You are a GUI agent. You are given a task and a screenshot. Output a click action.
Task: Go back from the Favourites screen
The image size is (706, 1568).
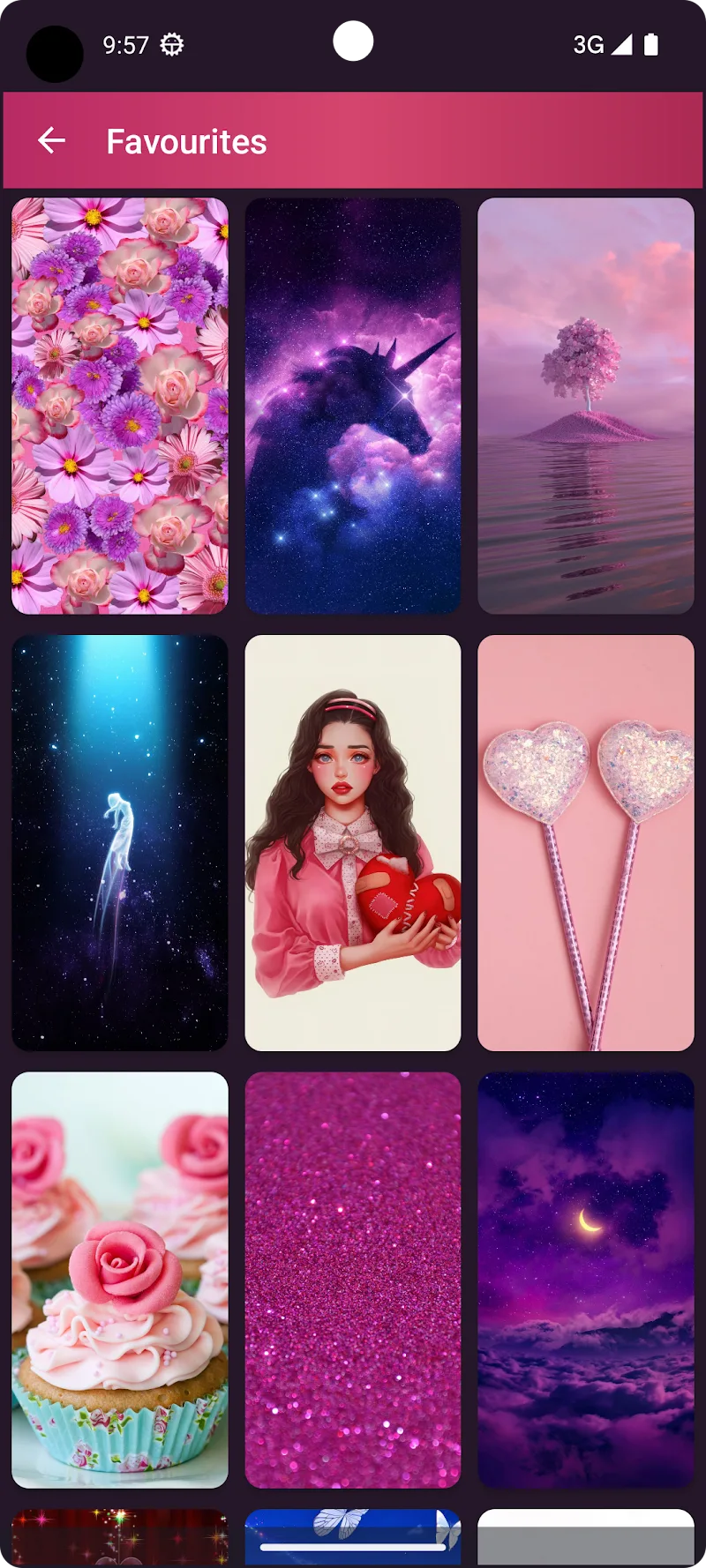(52, 140)
